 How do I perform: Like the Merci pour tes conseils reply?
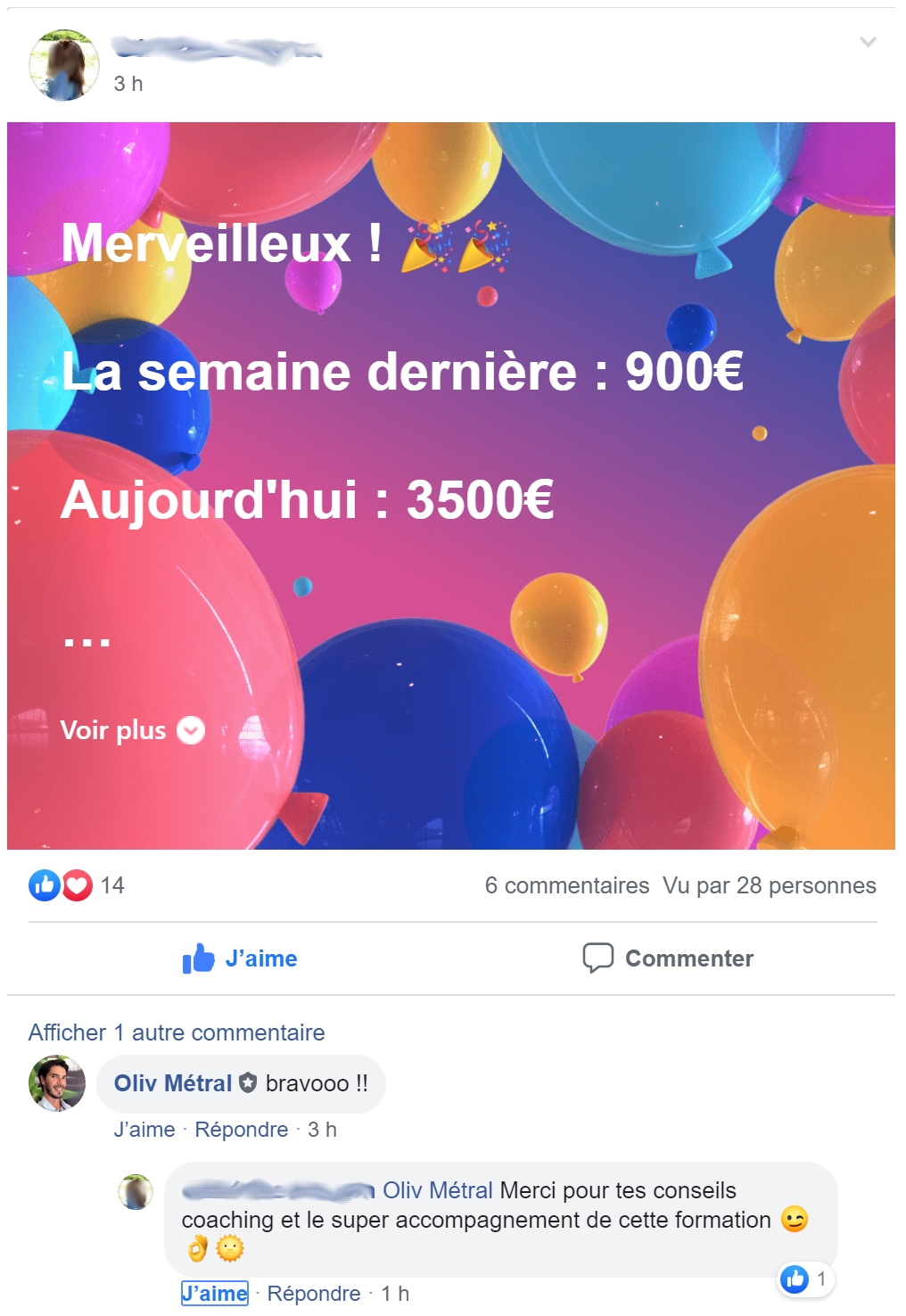click(215, 1294)
